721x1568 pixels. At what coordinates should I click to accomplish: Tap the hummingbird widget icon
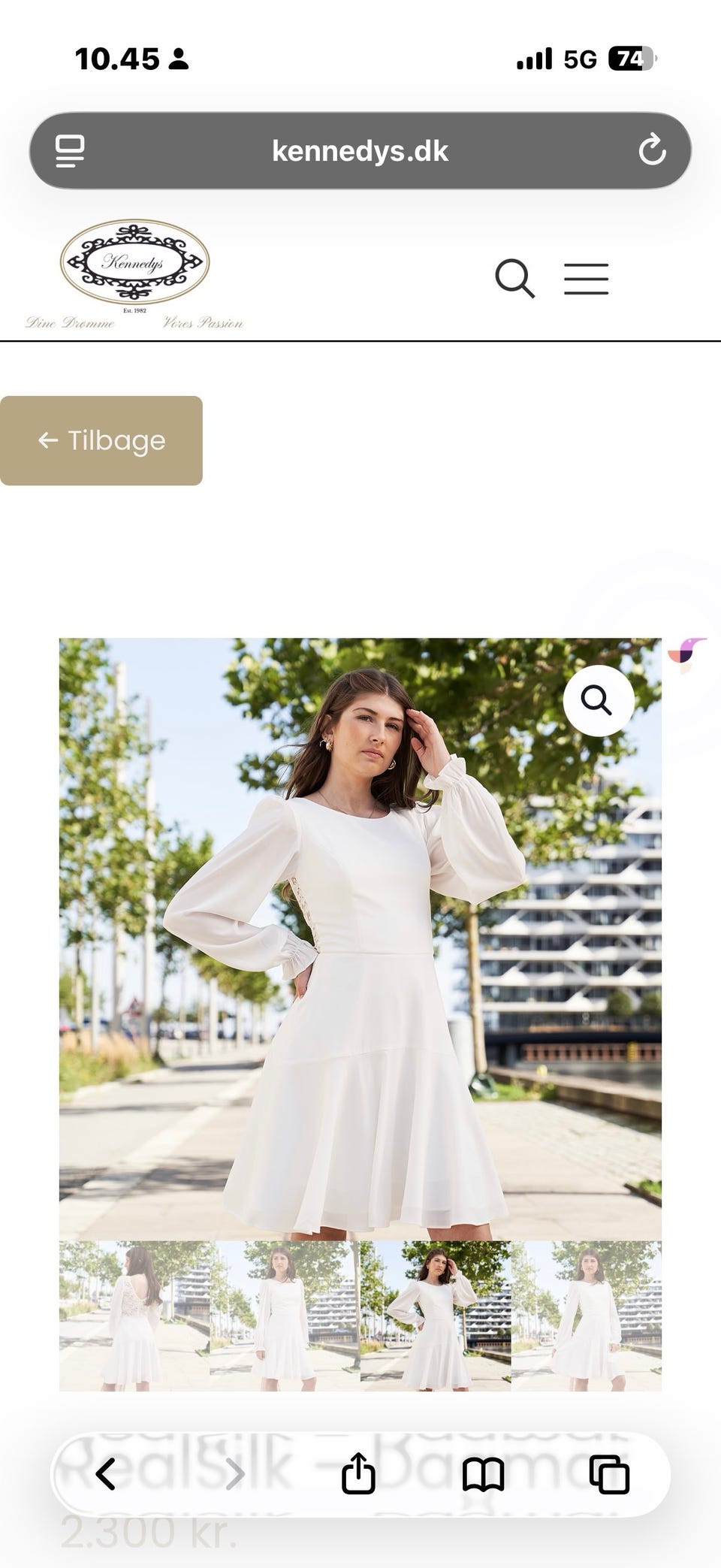point(687,654)
